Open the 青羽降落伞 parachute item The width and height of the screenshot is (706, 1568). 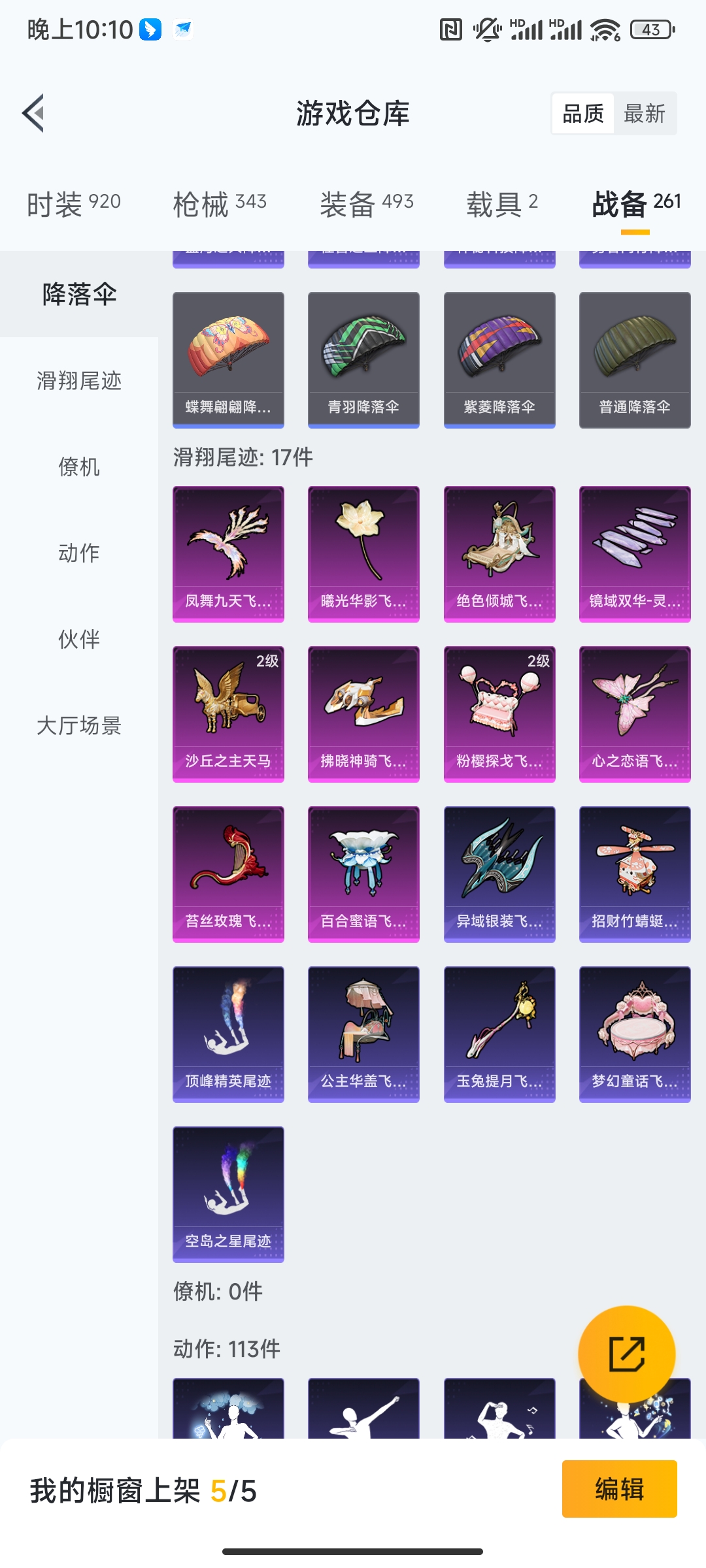point(363,359)
